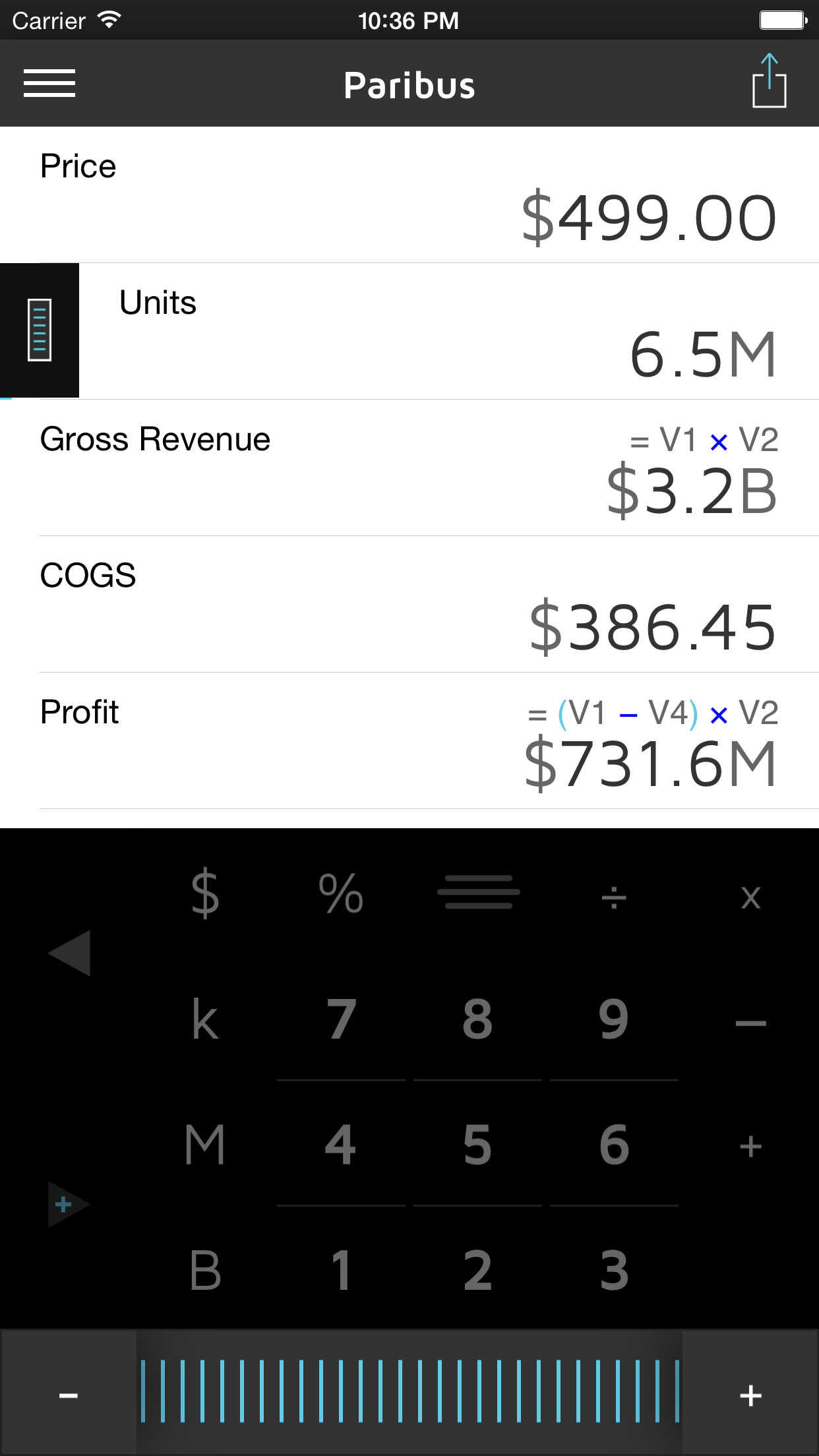Decrease value with slider minus button

69,1395
